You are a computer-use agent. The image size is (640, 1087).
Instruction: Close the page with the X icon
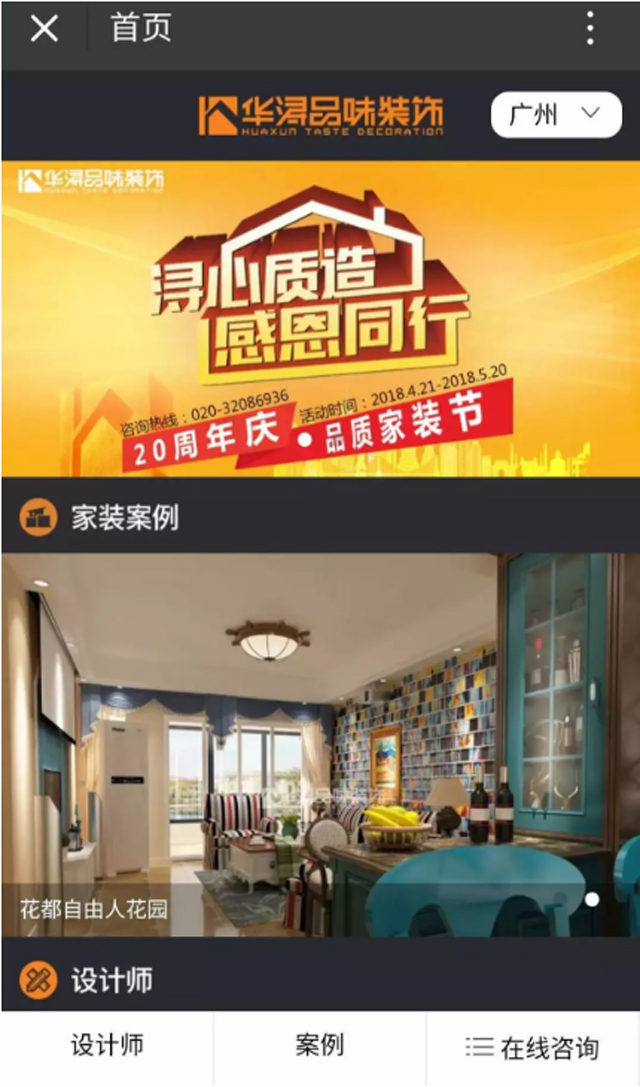click(x=44, y=29)
